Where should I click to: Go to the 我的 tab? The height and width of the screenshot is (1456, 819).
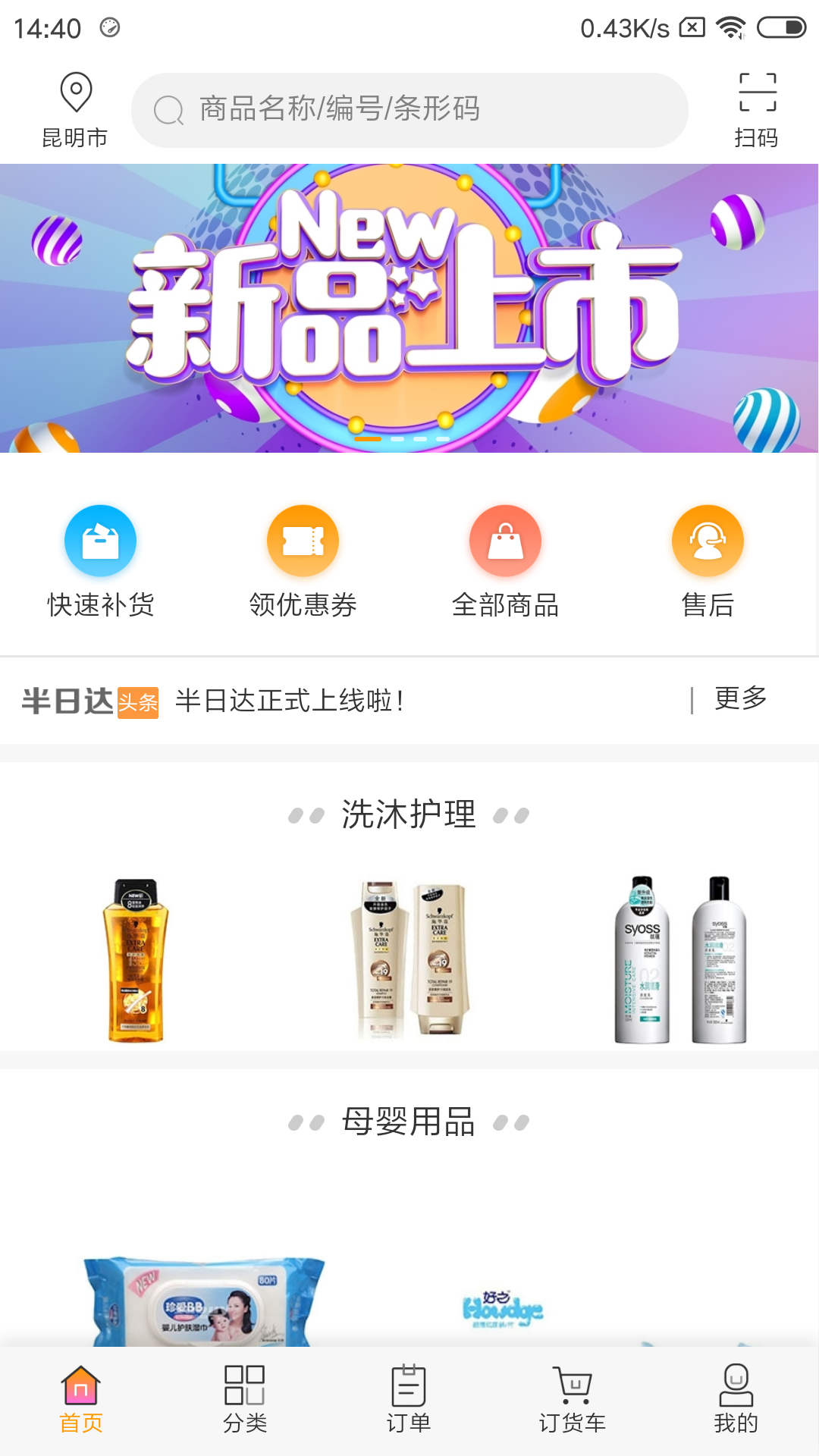(736, 1399)
